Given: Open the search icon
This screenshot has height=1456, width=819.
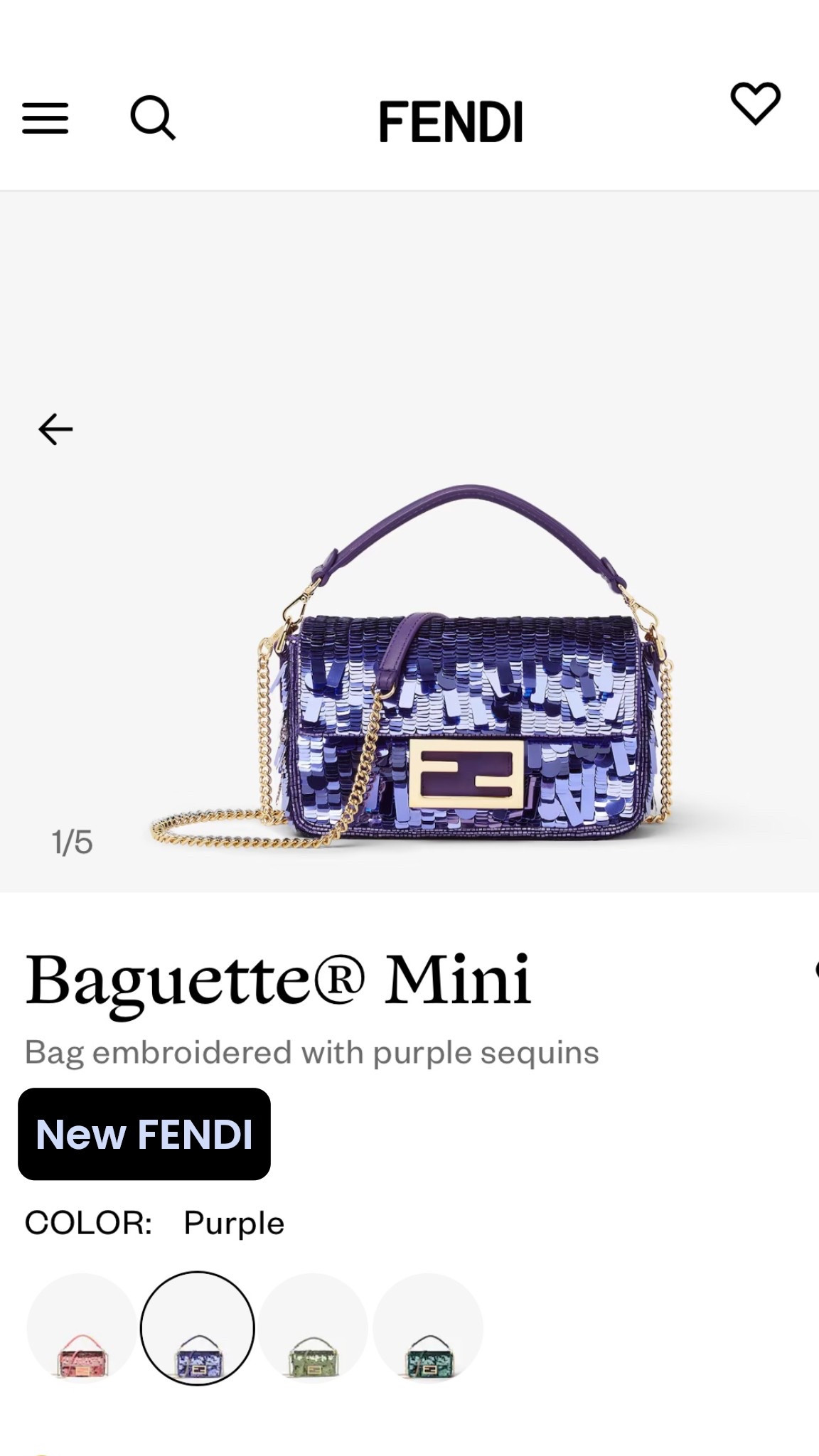Looking at the screenshot, I should (x=152, y=118).
